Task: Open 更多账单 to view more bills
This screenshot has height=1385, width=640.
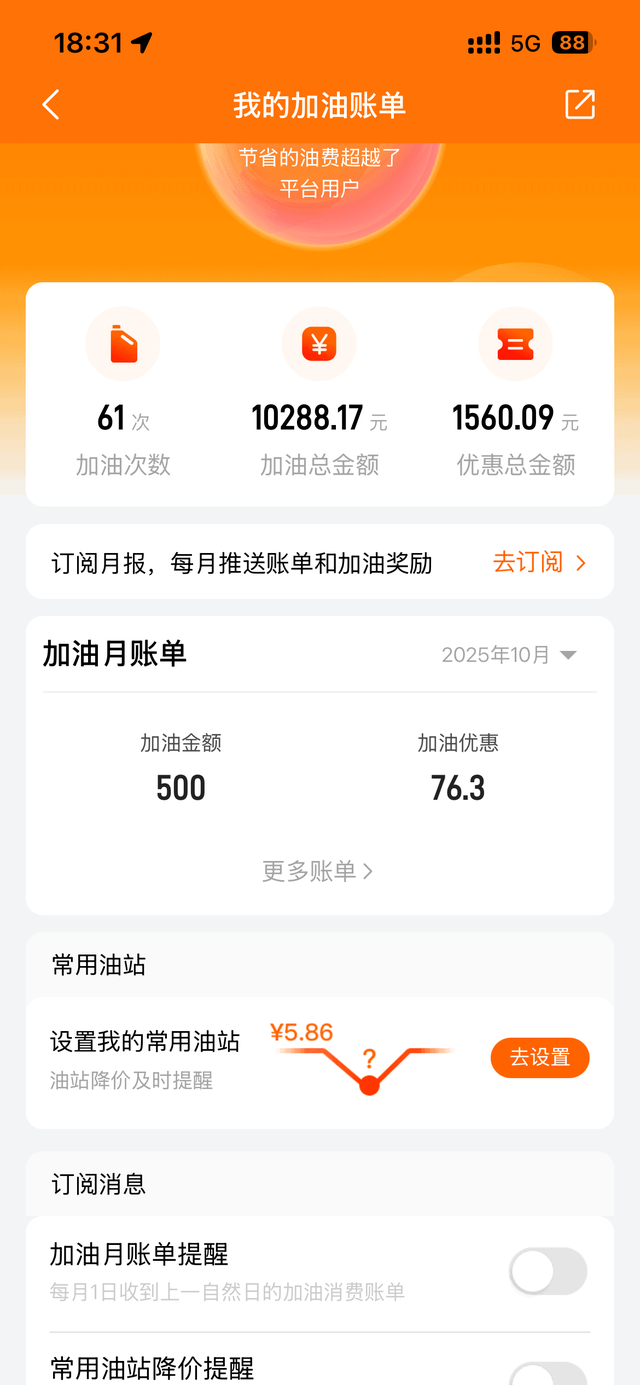Action: tap(318, 871)
